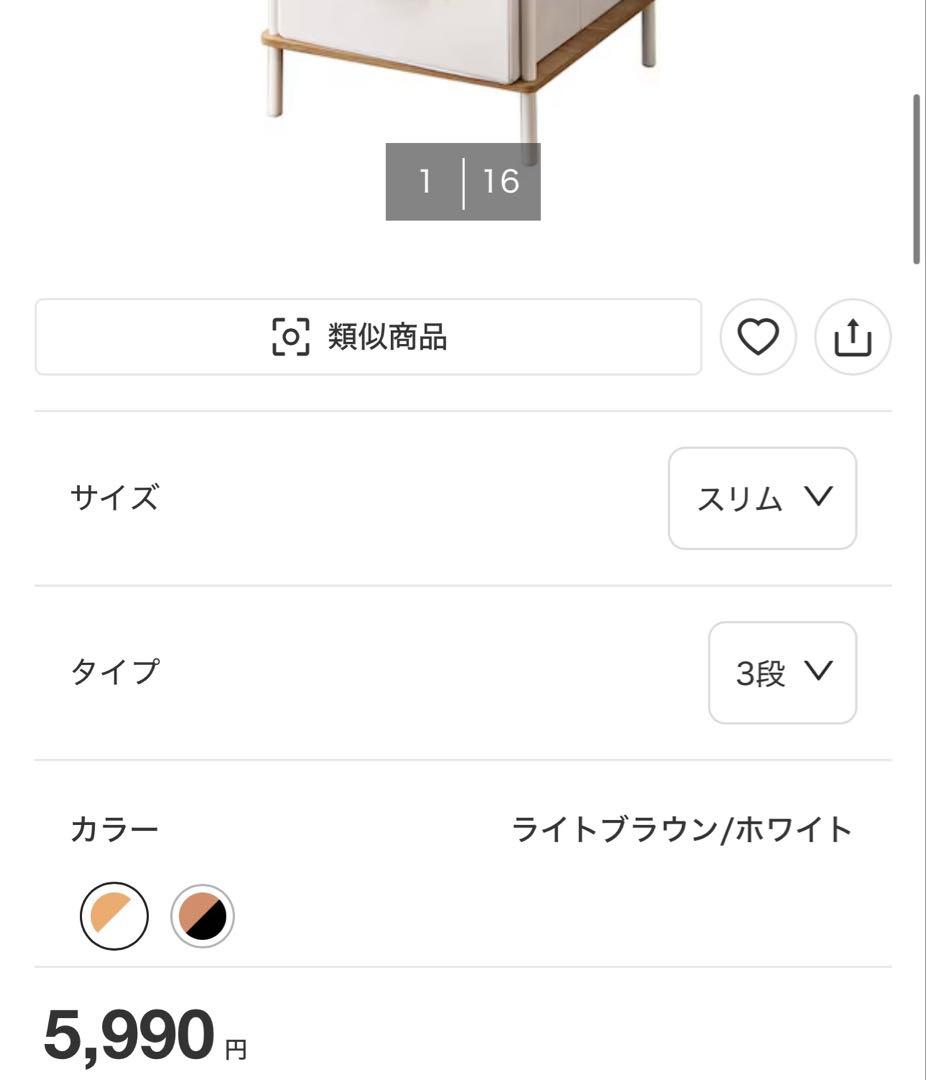
Task: Click the カラー label
Action: click(117, 828)
